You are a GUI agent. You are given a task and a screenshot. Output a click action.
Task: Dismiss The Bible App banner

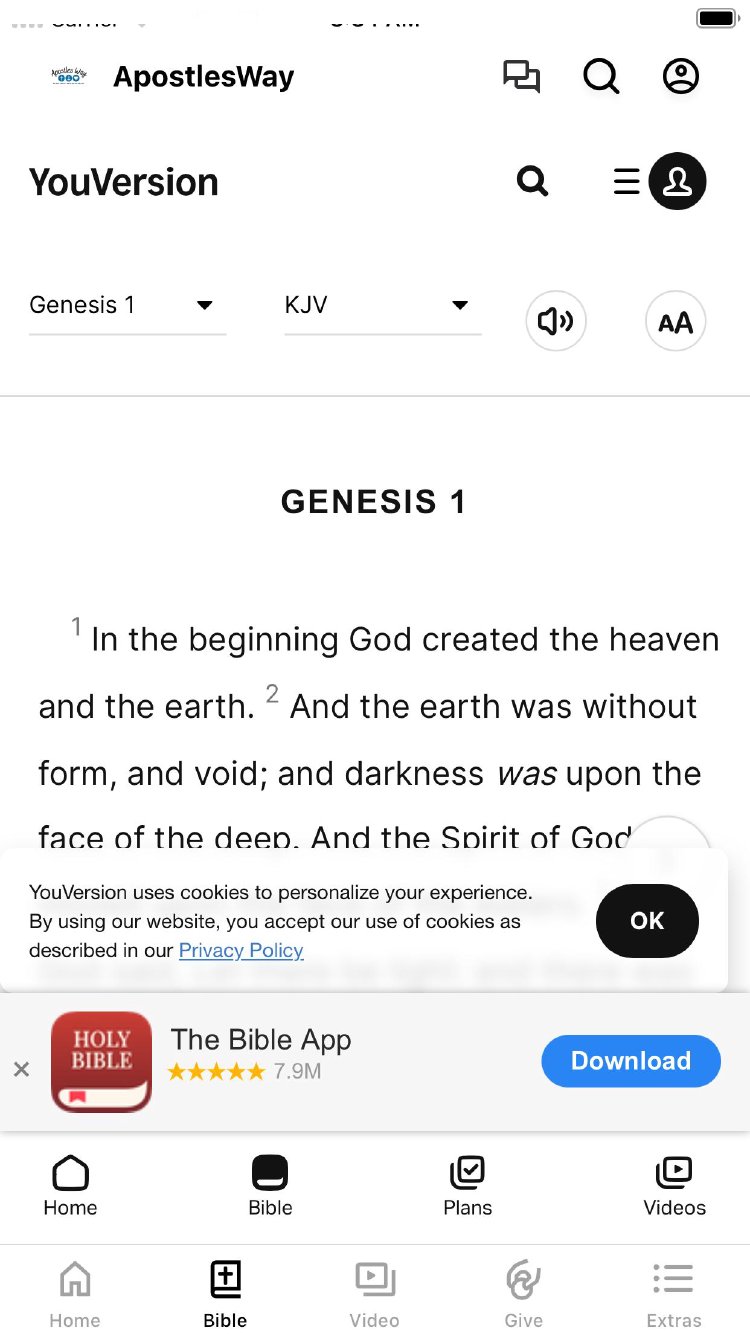[x=21, y=1069]
